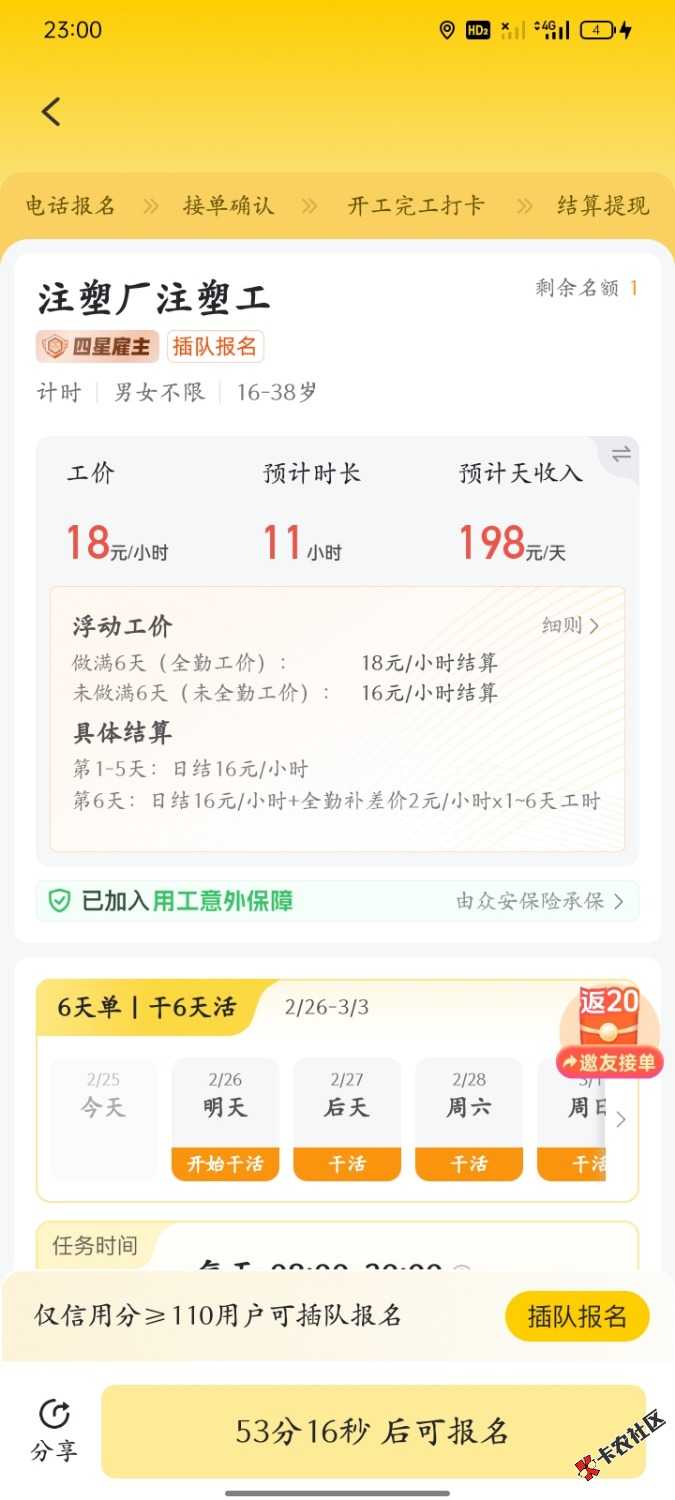
Task: Open 用工意外保障 insurance details
Action: (x=337, y=901)
